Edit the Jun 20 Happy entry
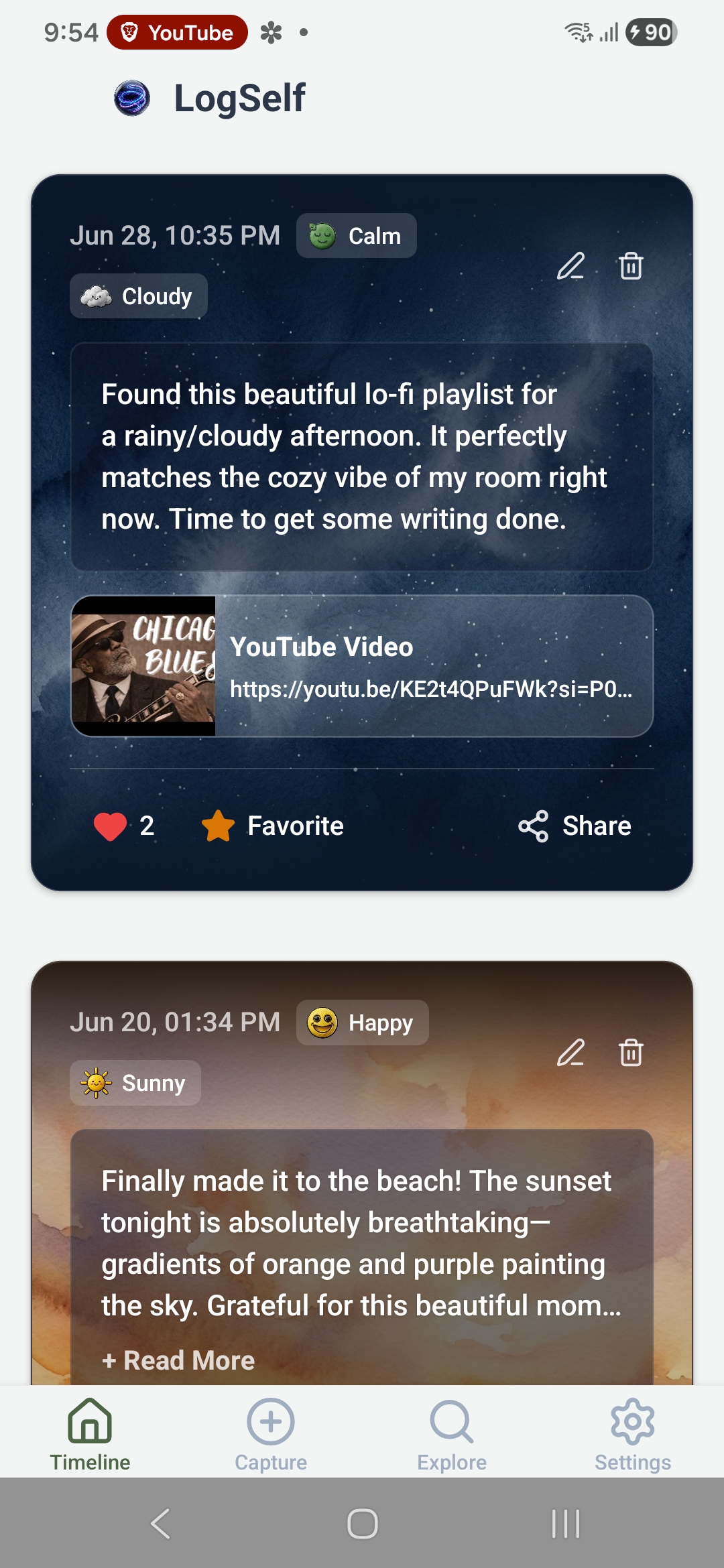The height and width of the screenshot is (1568, 724). (x=571, y=1053)
